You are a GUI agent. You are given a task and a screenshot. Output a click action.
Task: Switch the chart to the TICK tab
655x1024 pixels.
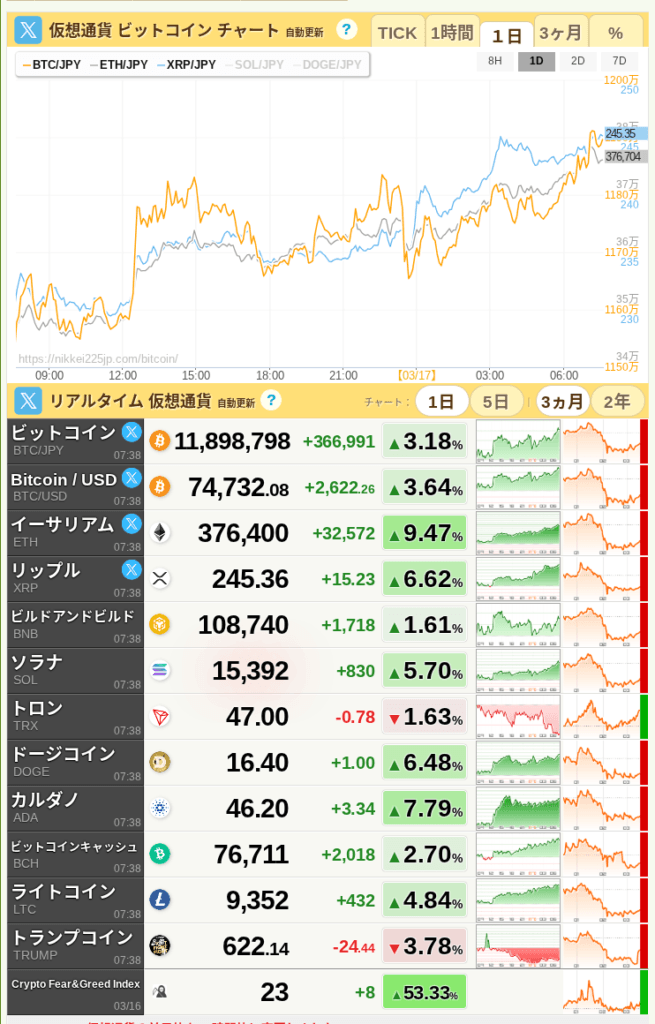[397, 33]
